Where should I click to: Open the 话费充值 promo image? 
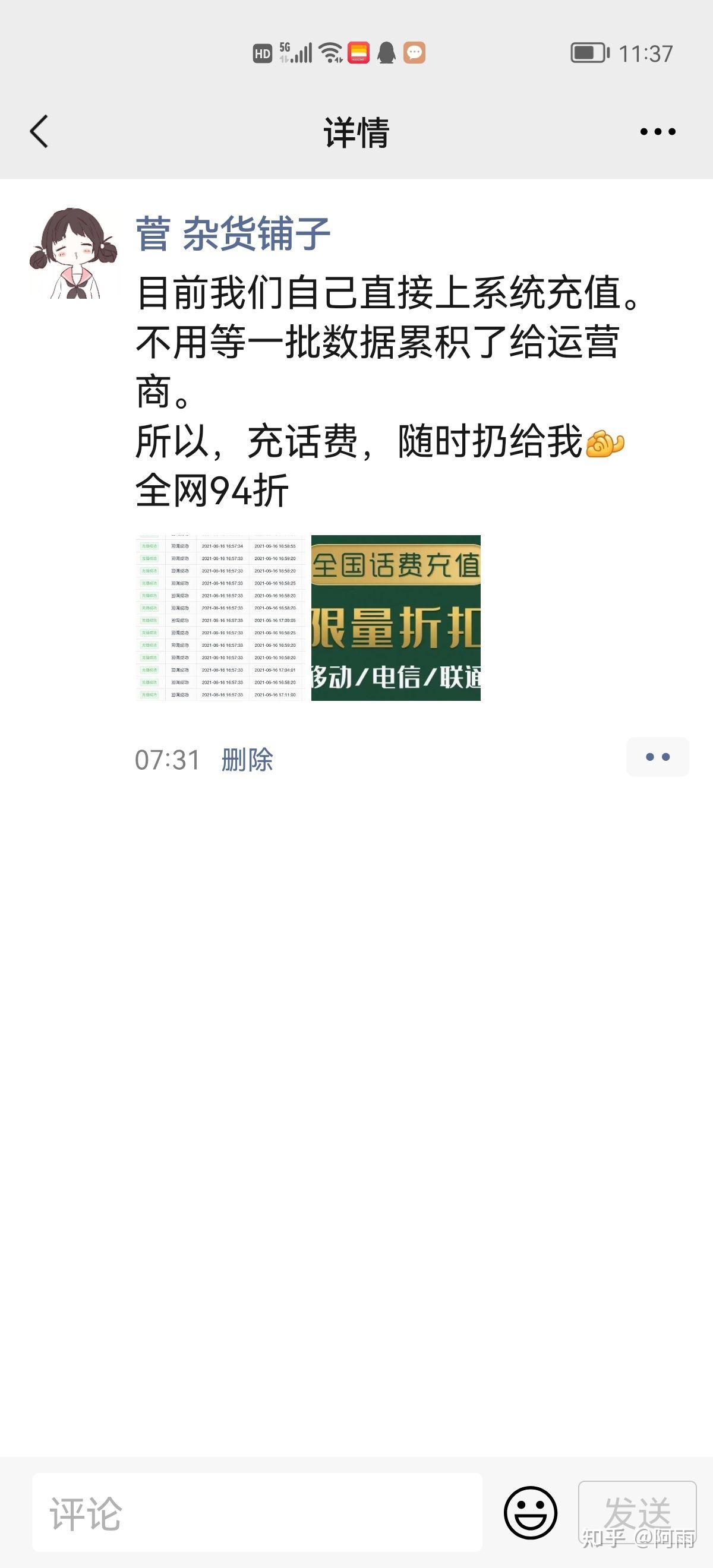[396, 618]
